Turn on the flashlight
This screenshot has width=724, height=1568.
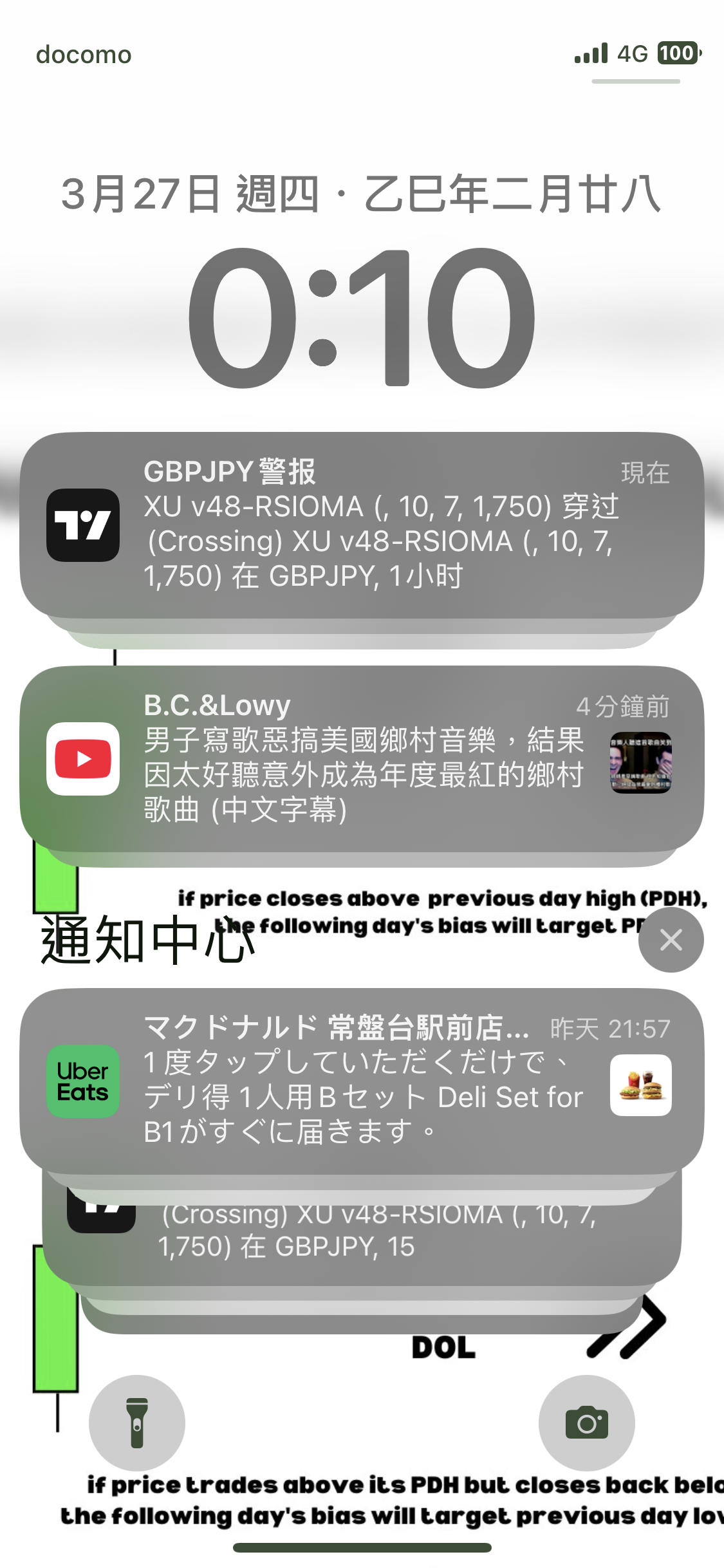tap(137, 1423)
